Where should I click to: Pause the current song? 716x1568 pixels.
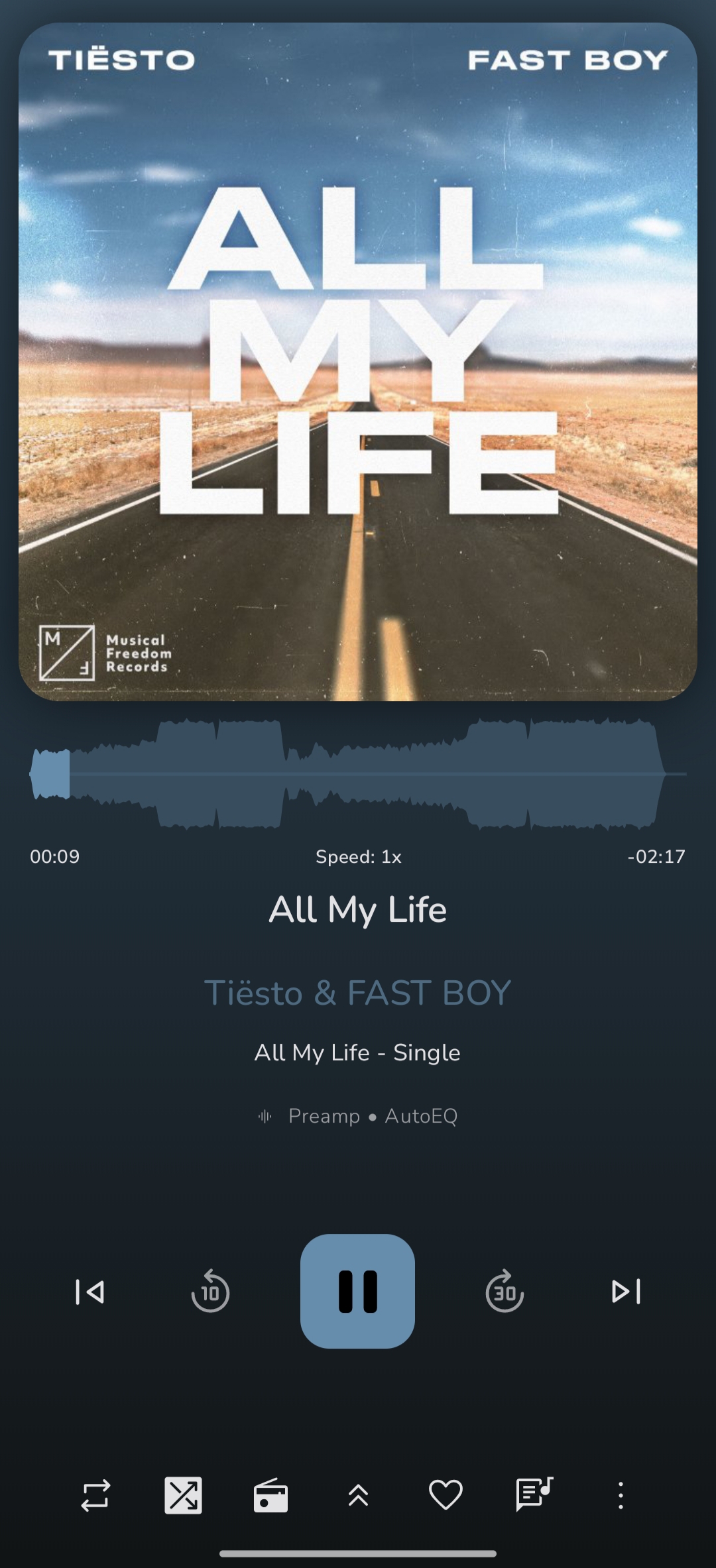click(x=357, y=1291)
